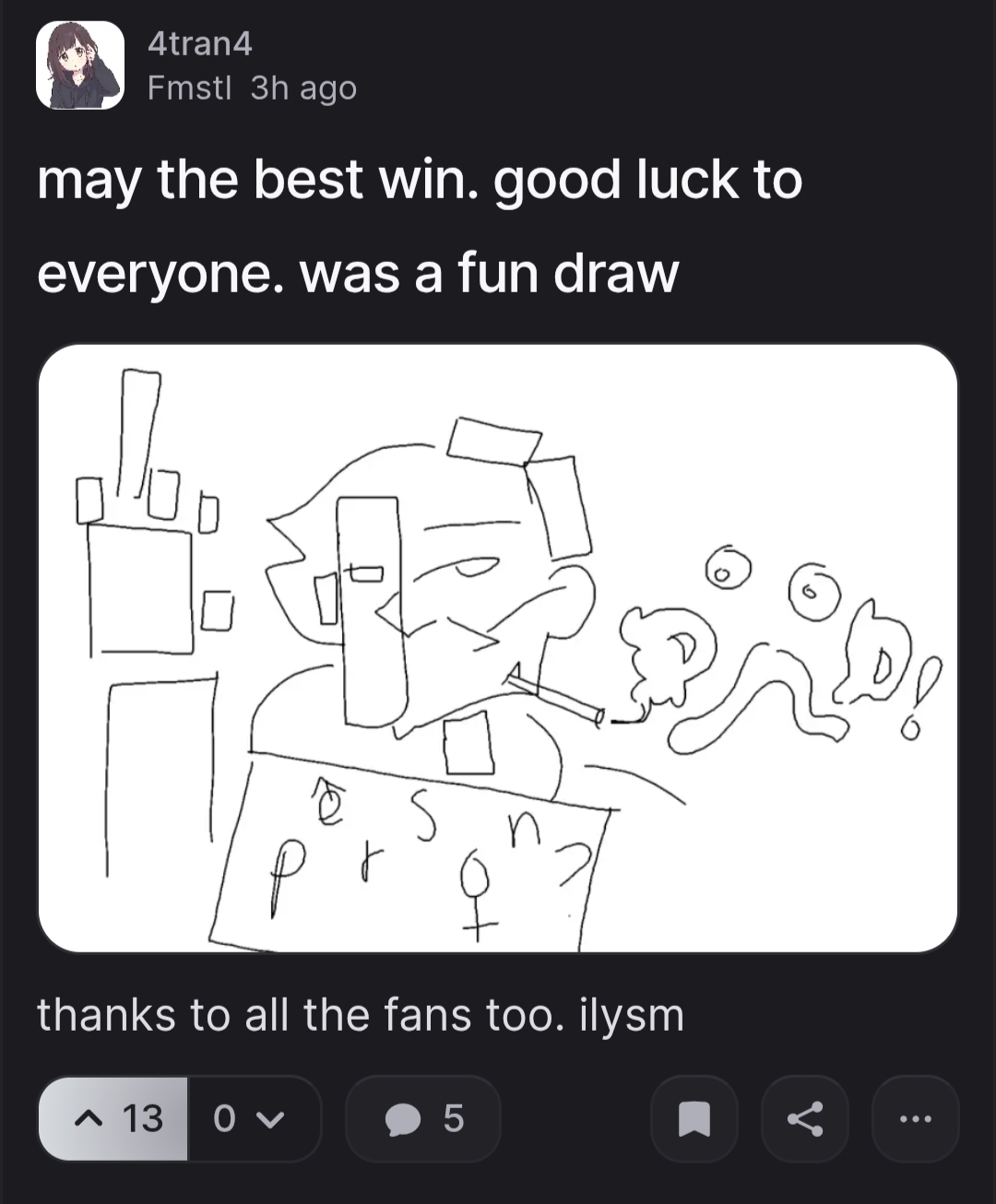Open 4tran4's profile avatar

[x=80, y=65]
